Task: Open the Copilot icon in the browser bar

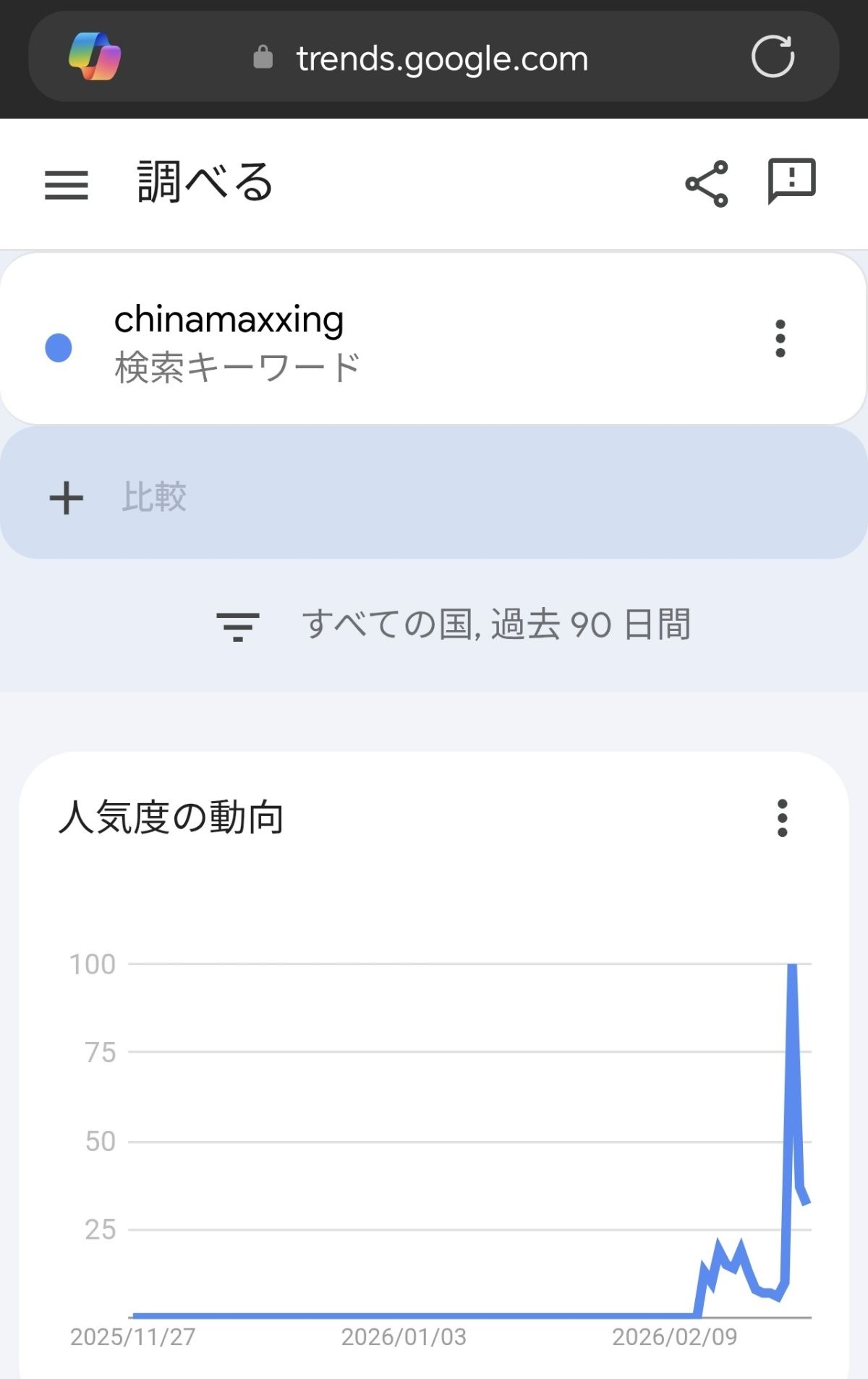Action: pyautogui.click(x=95, y=57)
